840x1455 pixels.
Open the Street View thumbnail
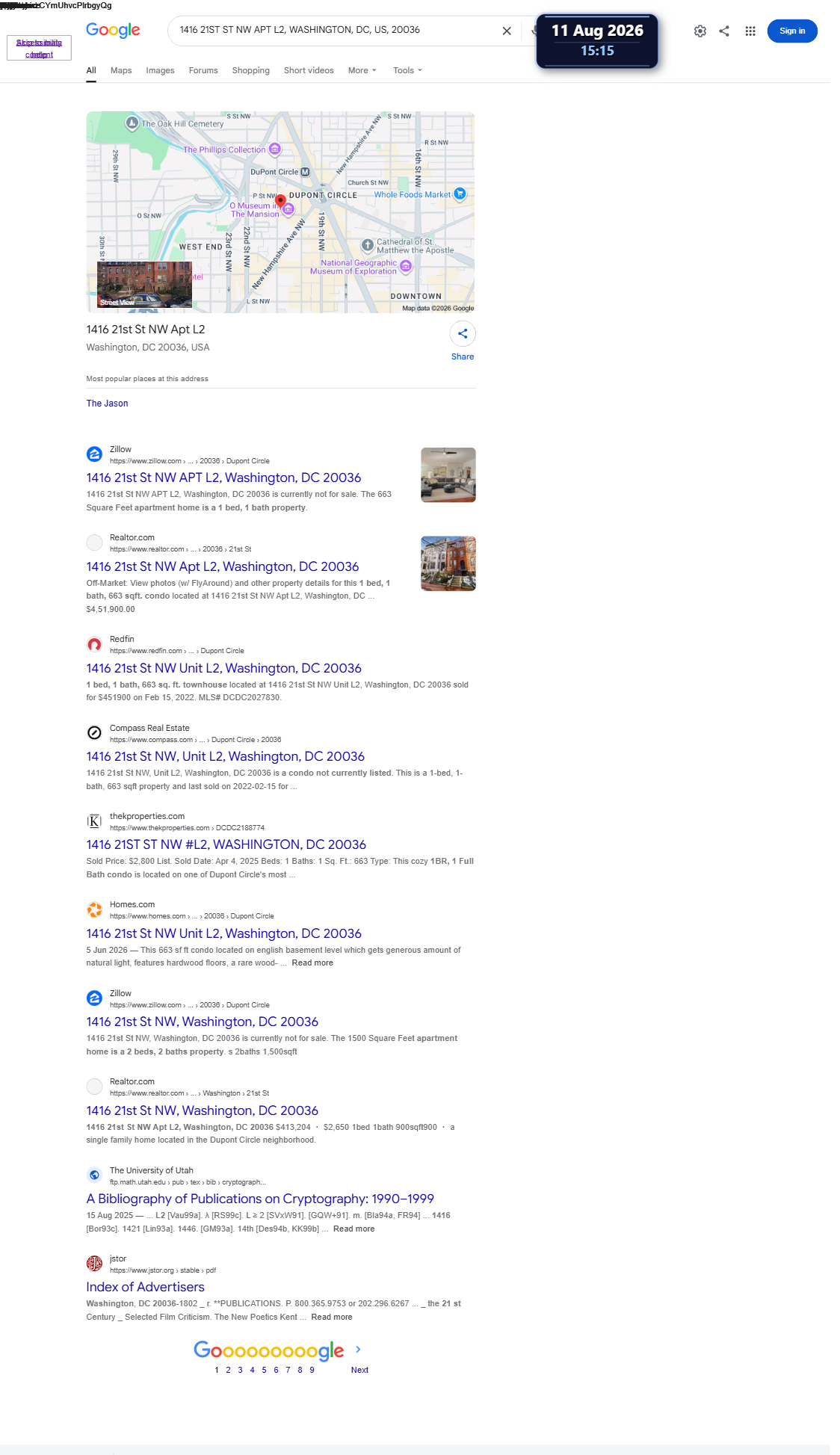(x=144, y=285)
